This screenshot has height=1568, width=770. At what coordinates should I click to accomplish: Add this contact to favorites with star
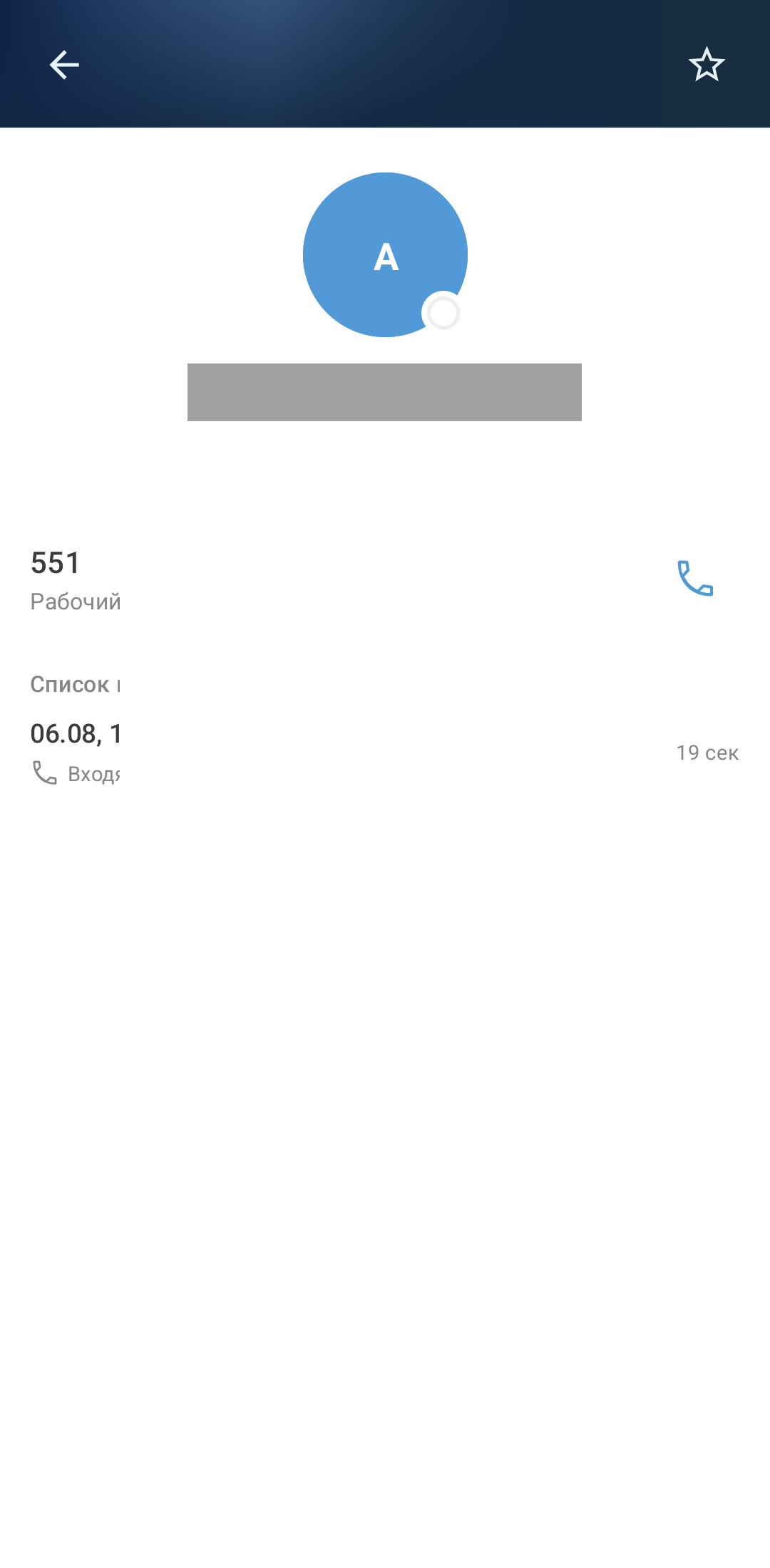point(706,65)
